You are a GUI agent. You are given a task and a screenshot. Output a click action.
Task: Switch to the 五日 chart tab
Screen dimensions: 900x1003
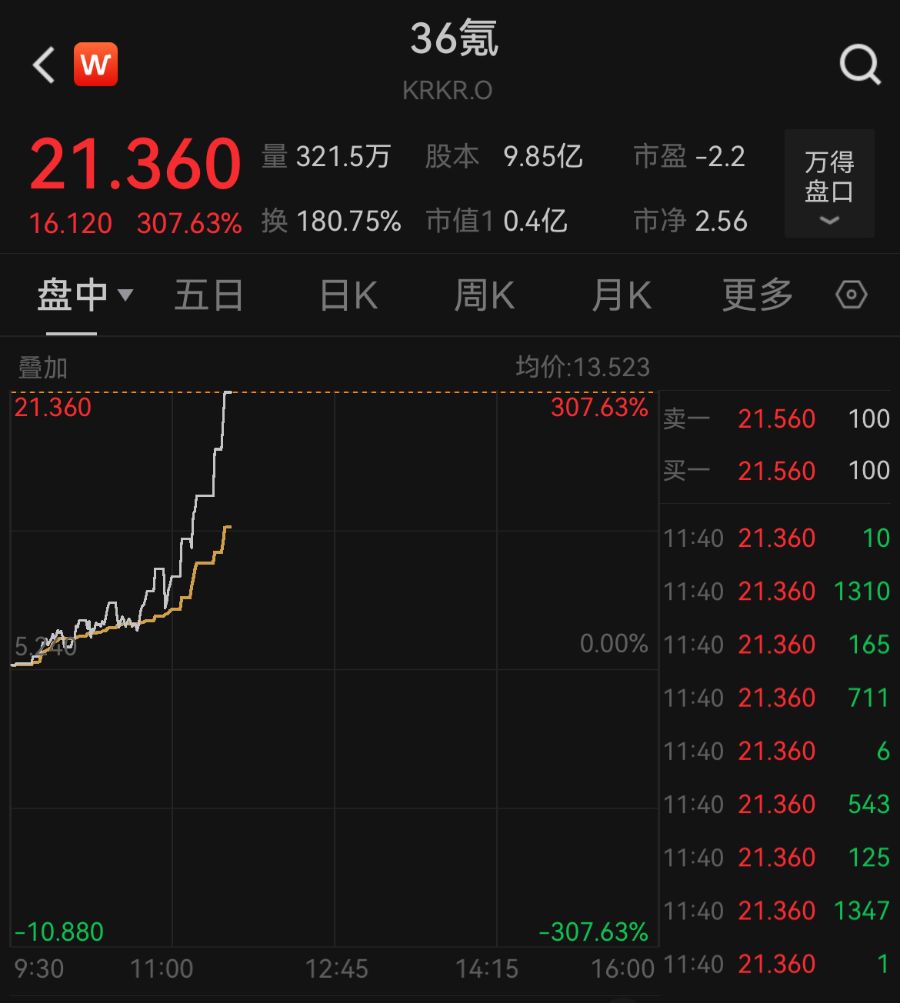click(209, 295)
